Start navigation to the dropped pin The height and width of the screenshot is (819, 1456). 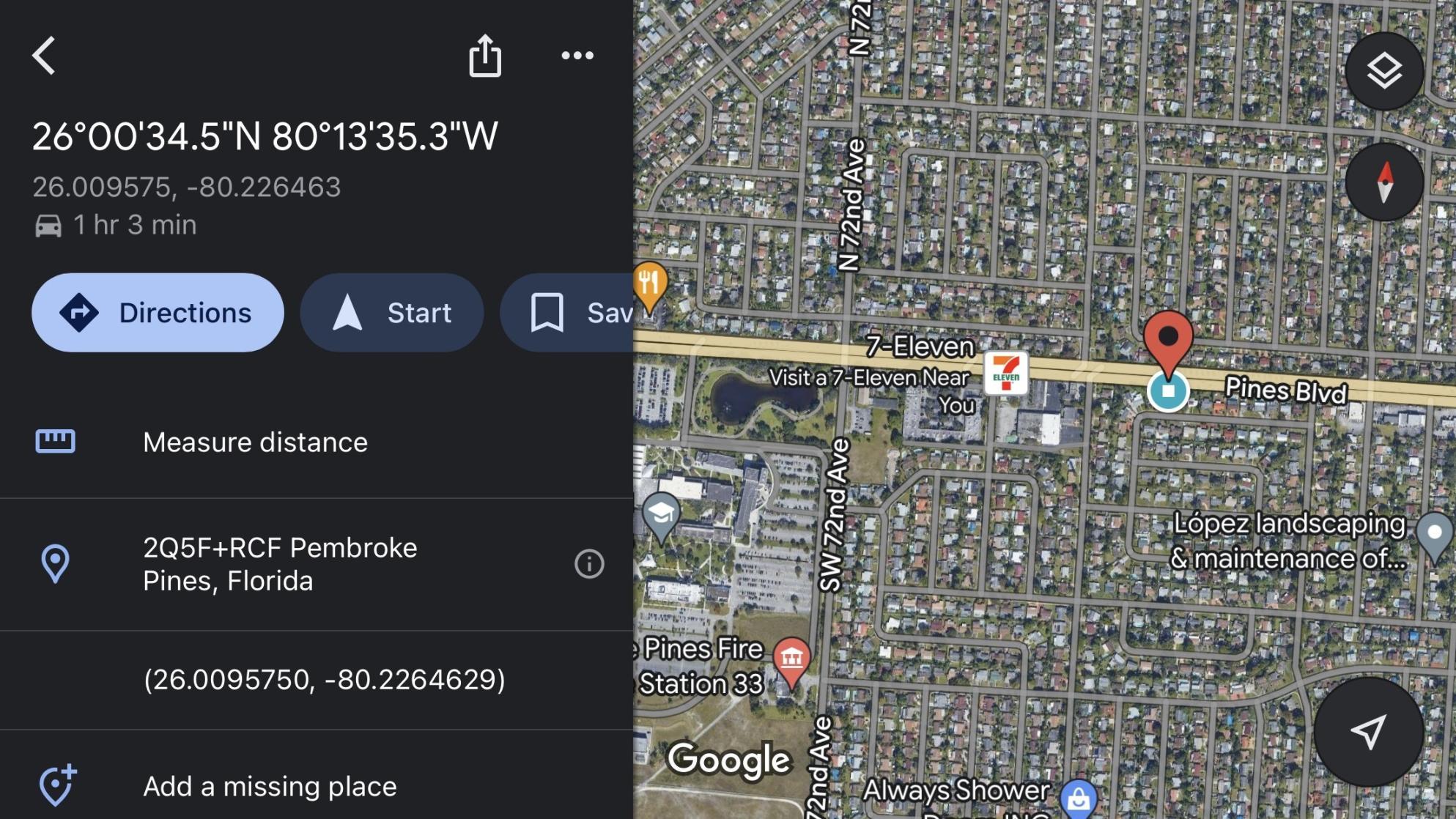click(392, 313)
